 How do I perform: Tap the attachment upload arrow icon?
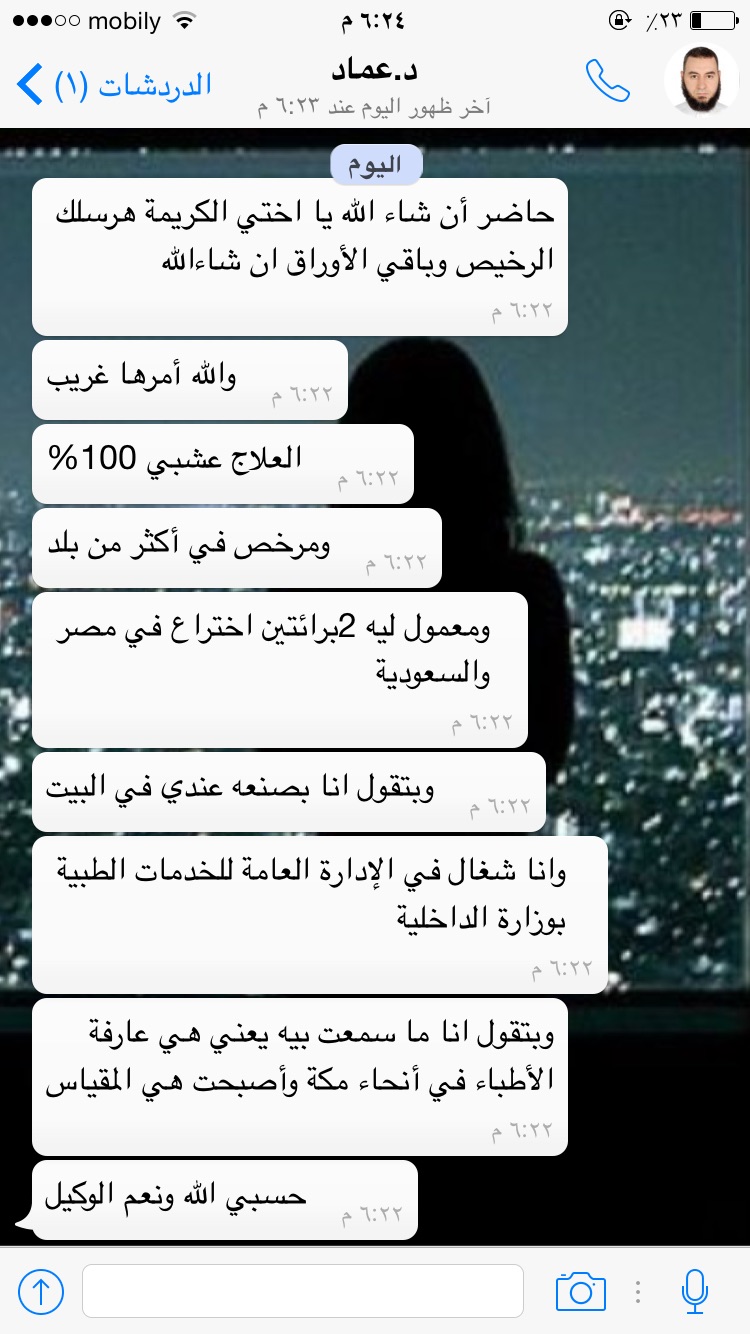click(41, 1291)
